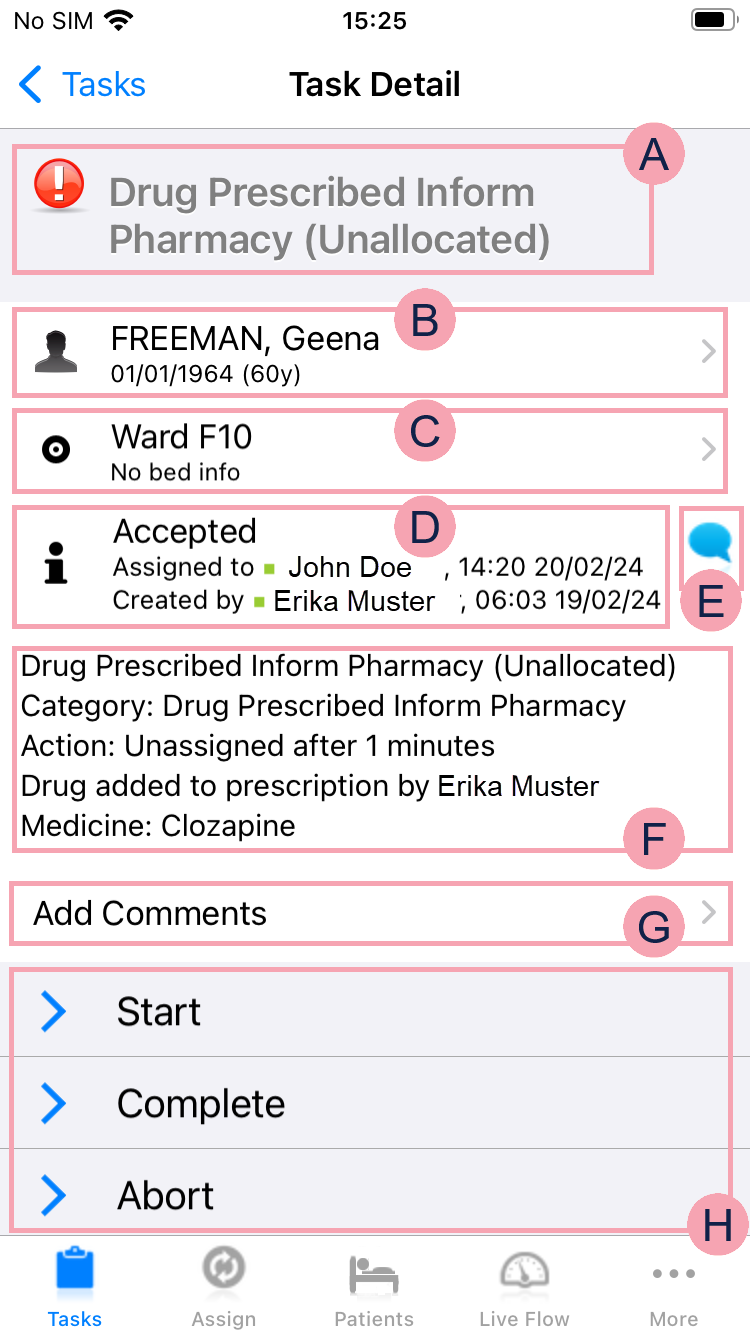
Task: Open patient FREEMAN, Geena details
Action: point(368,353)
